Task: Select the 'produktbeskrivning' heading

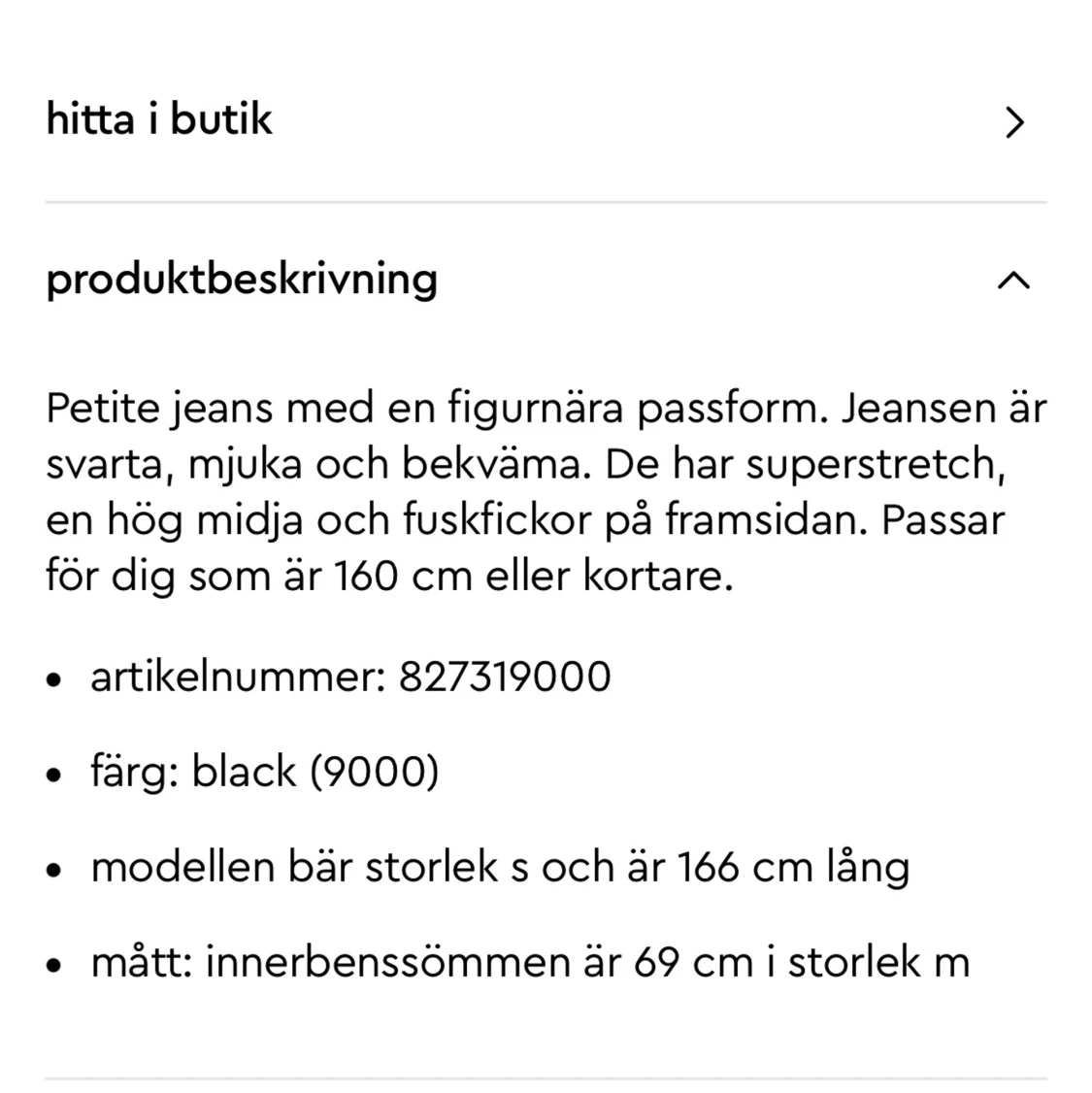Action: [242, 281]
